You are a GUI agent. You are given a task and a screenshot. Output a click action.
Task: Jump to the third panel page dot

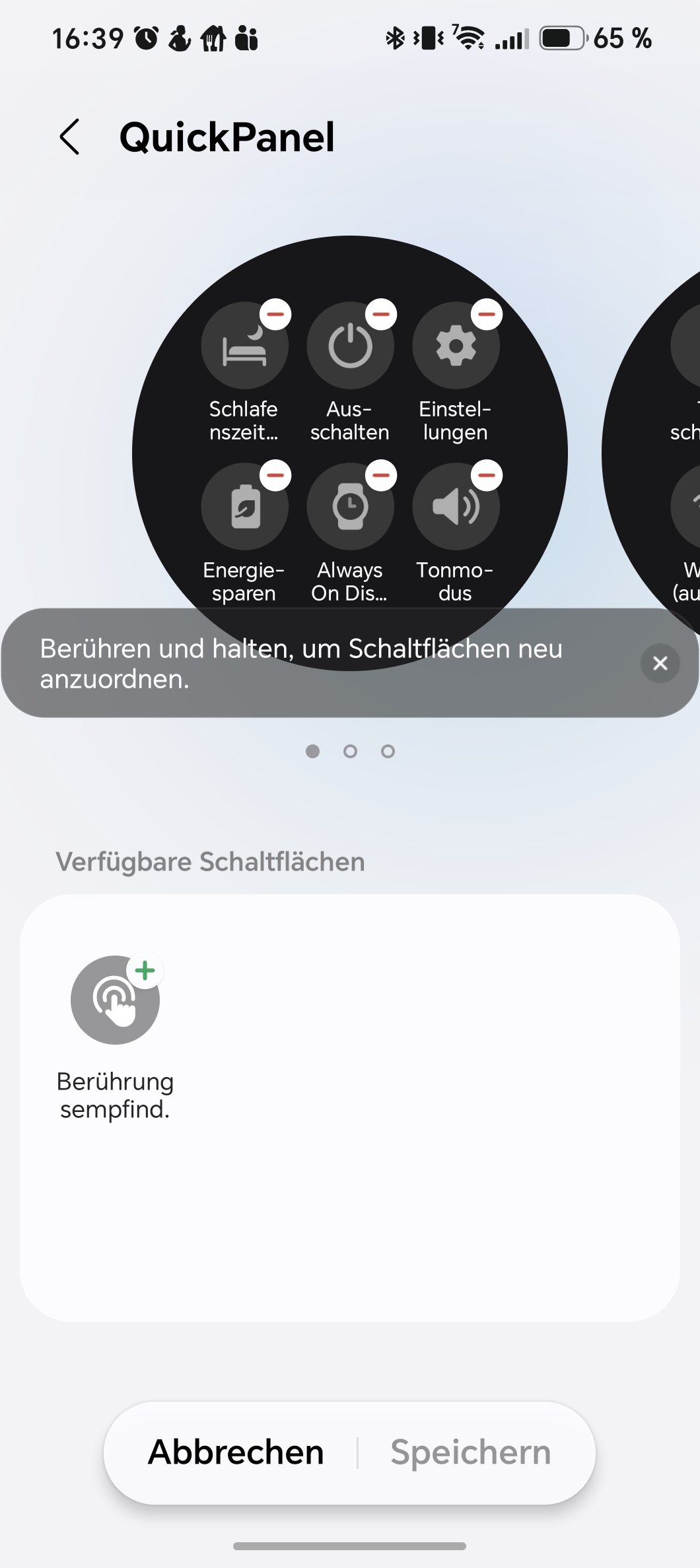tap(388, 751)
